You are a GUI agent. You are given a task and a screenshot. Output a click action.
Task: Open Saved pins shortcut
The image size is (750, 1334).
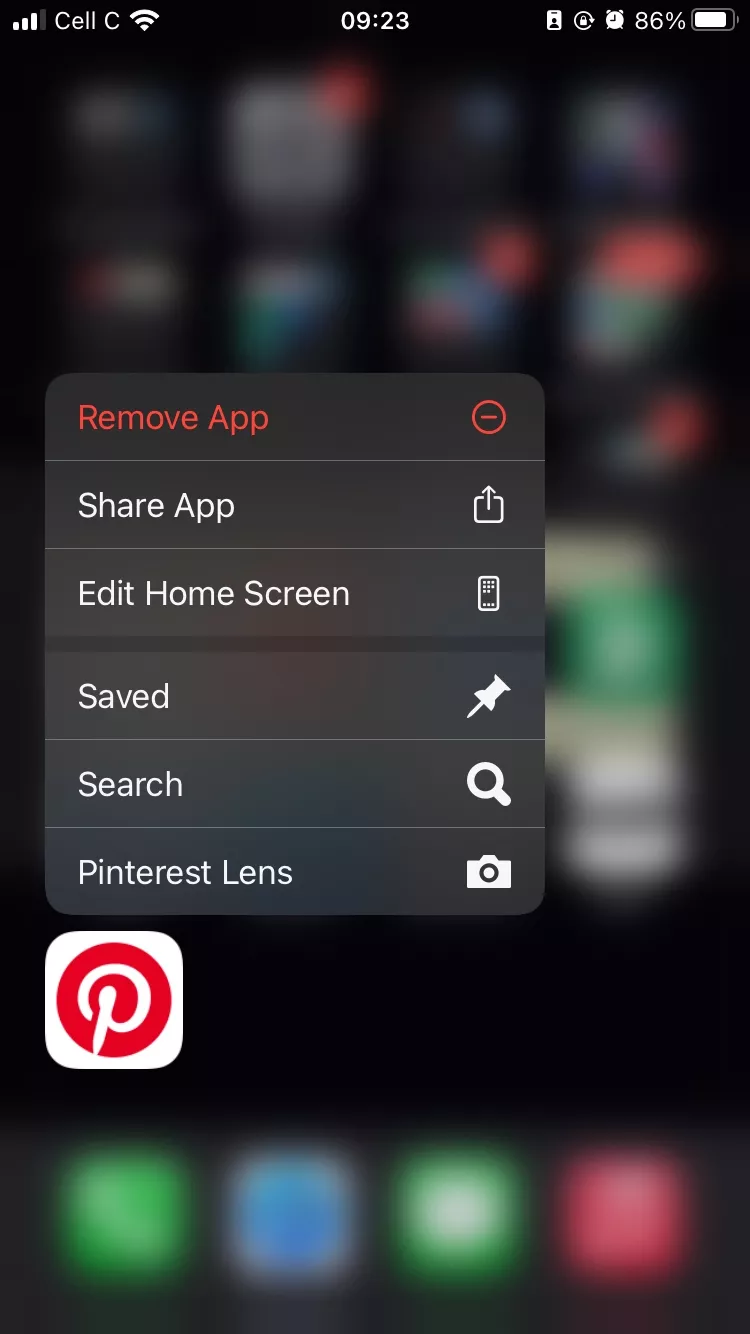coord(294,697)
